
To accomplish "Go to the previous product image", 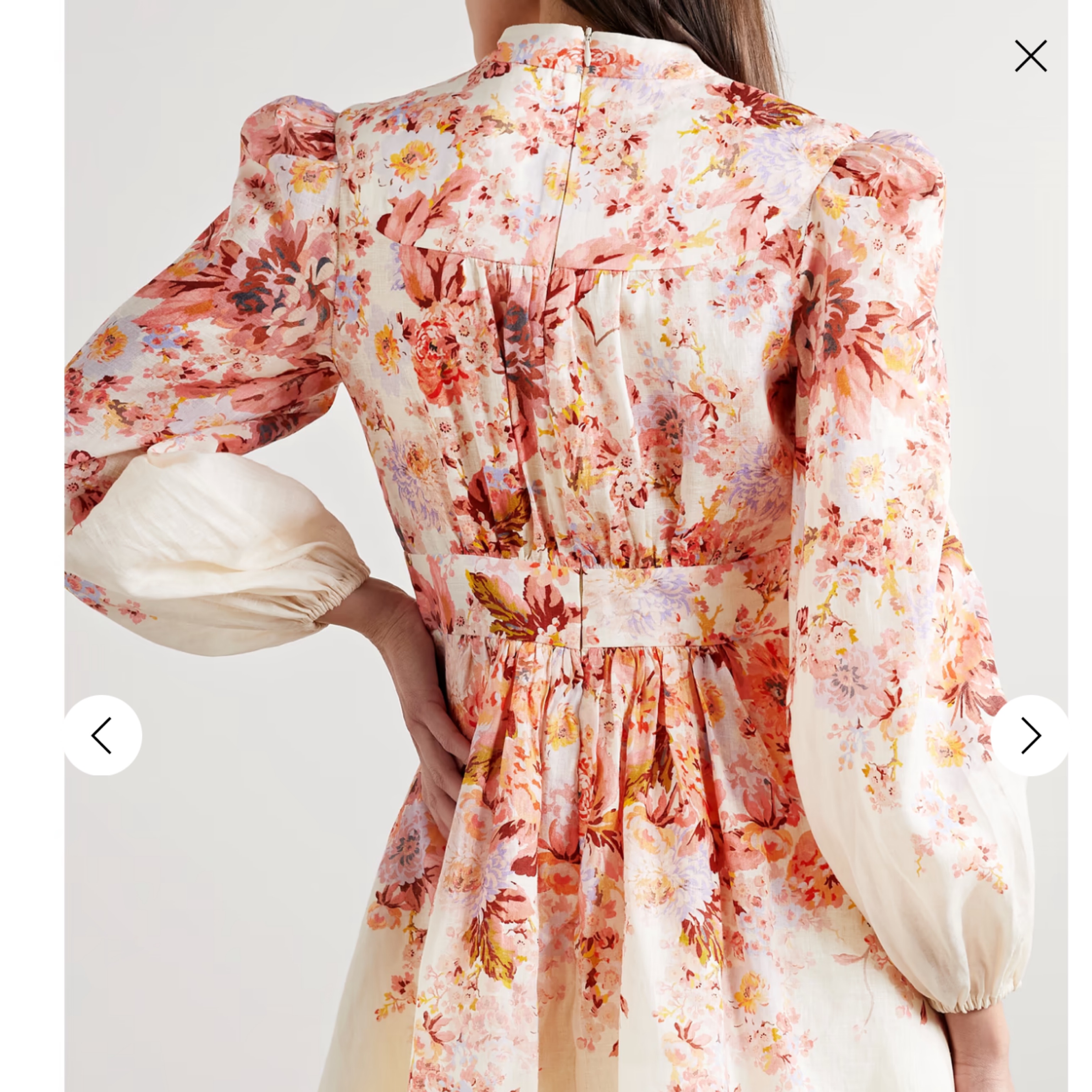I will pyautogui.click(x=102, y=735).
